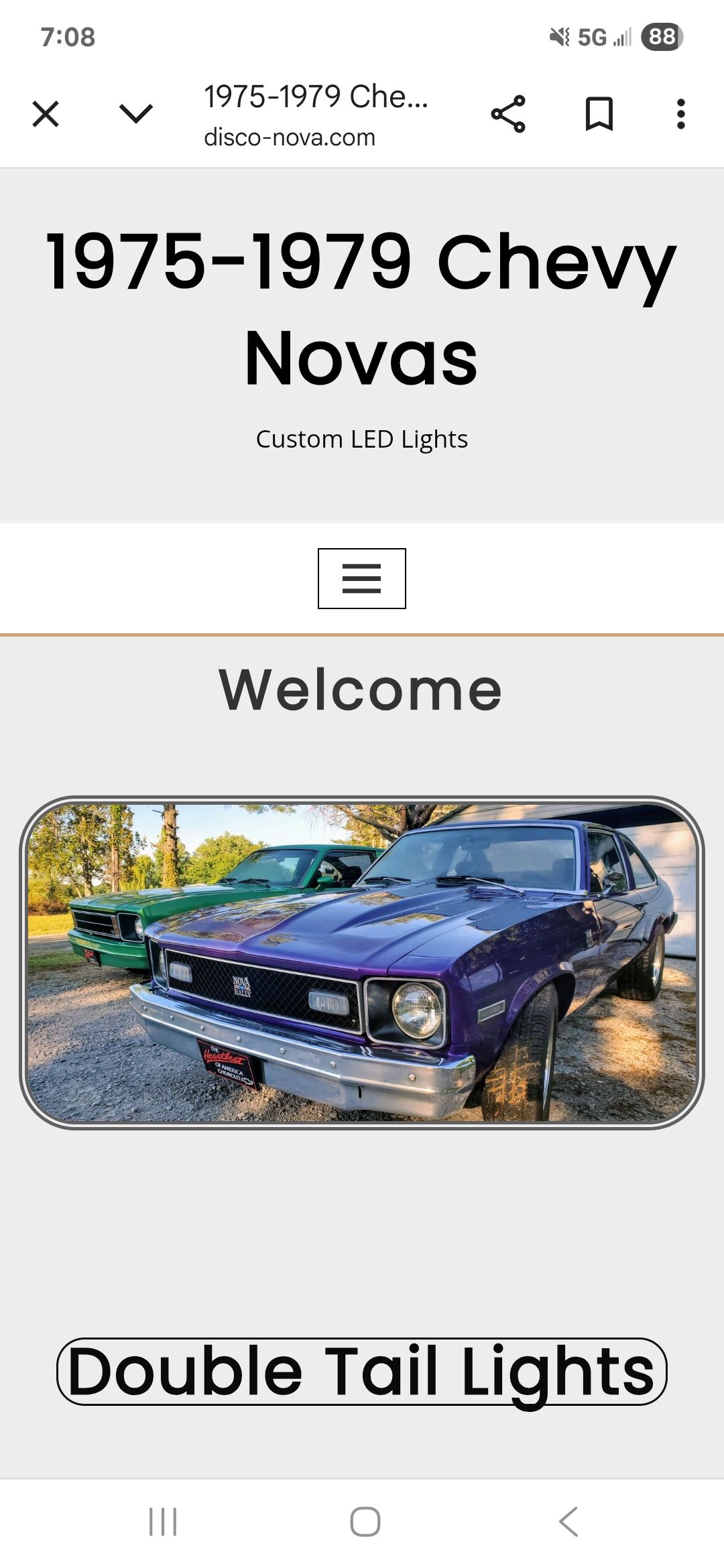Minimize the browser with the down chevron

(136, 114)
